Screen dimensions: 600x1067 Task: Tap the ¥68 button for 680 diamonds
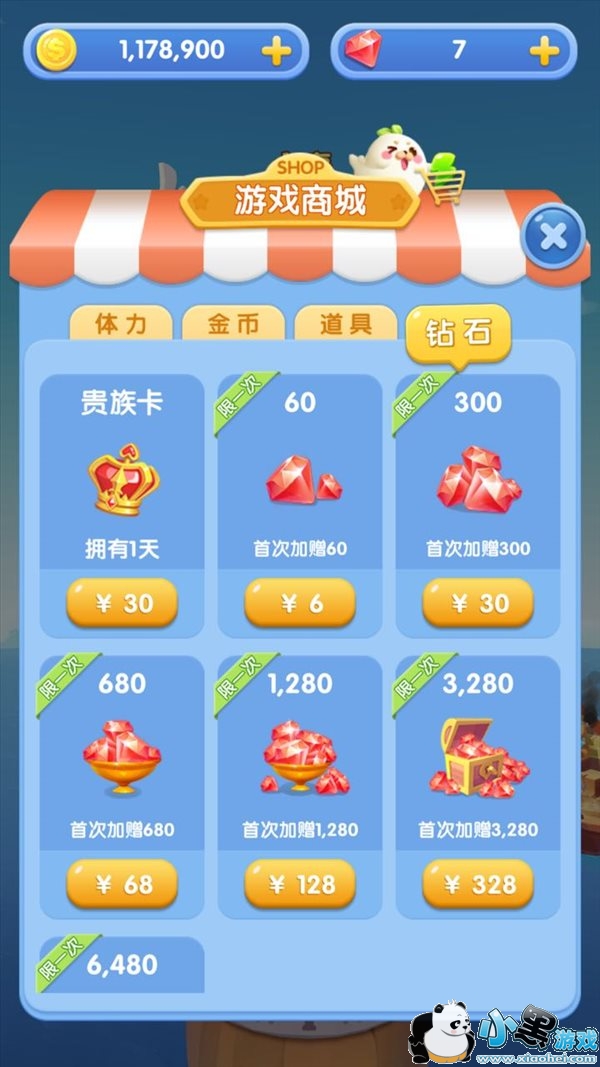coord(122,884)
